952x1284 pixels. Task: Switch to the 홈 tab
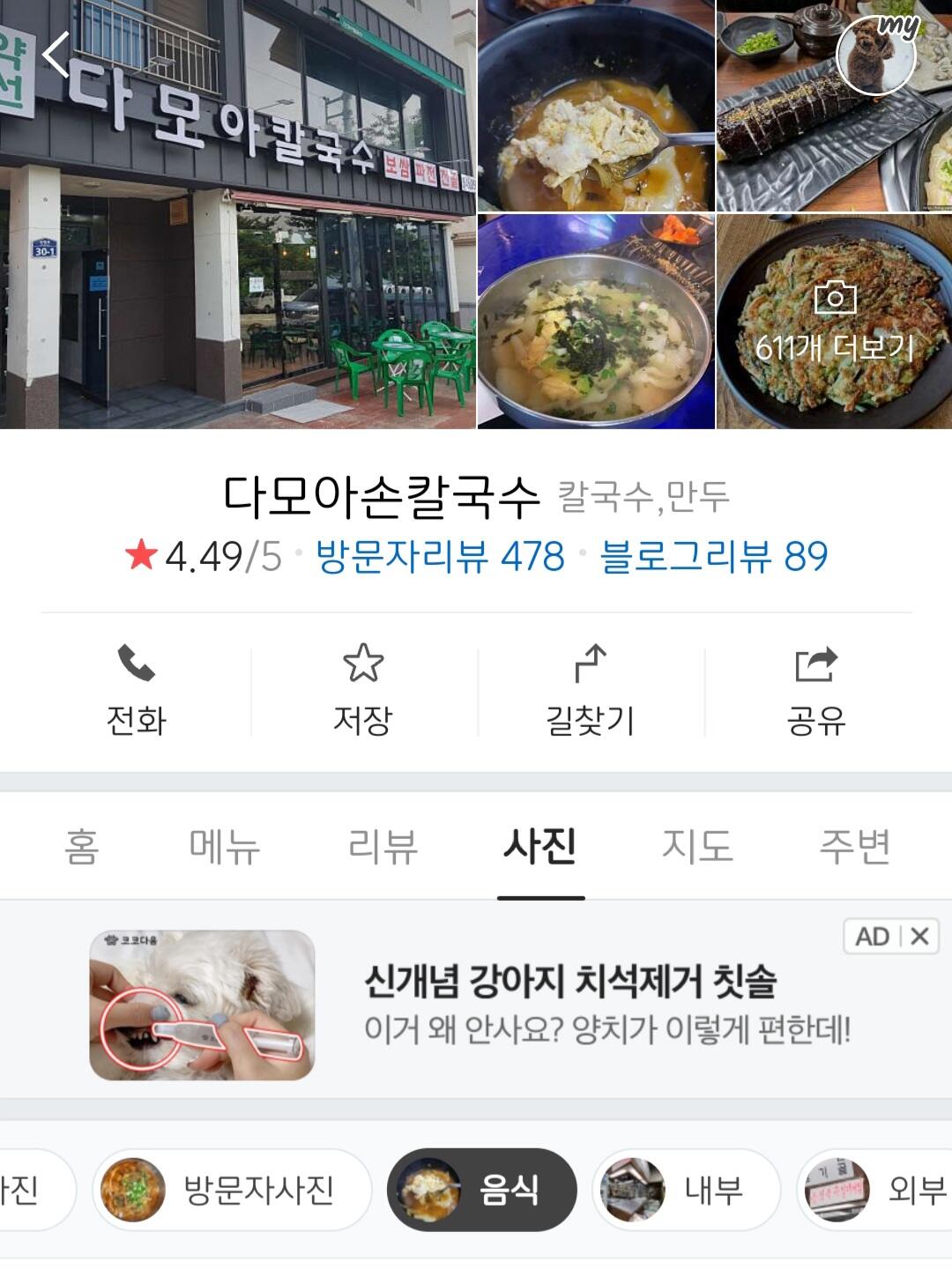(81, 847)
